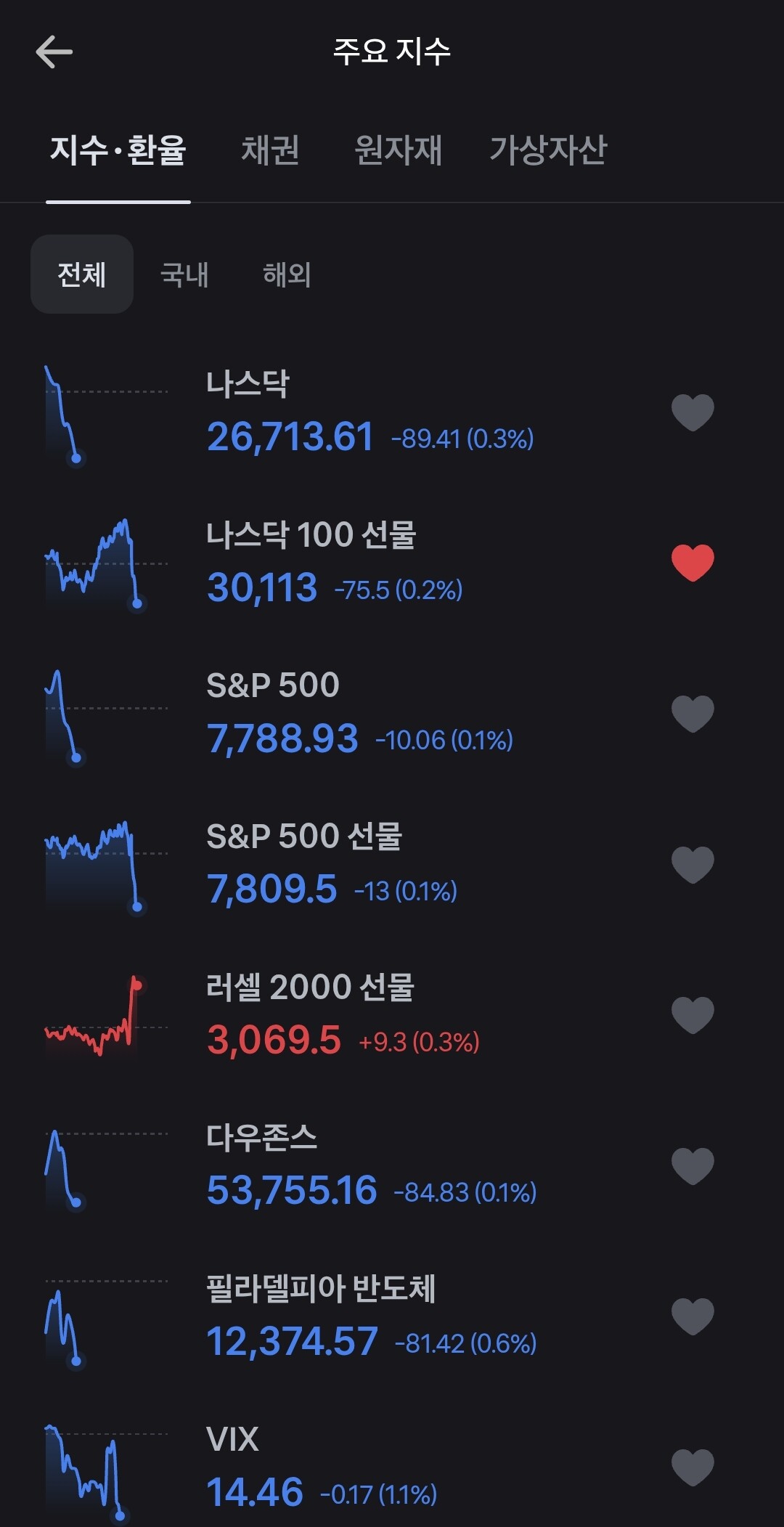This screenshot has height=1527, width=784.
Task: Remove 나스닥 100 선물 from favorites
Action: tap(693, 563)
